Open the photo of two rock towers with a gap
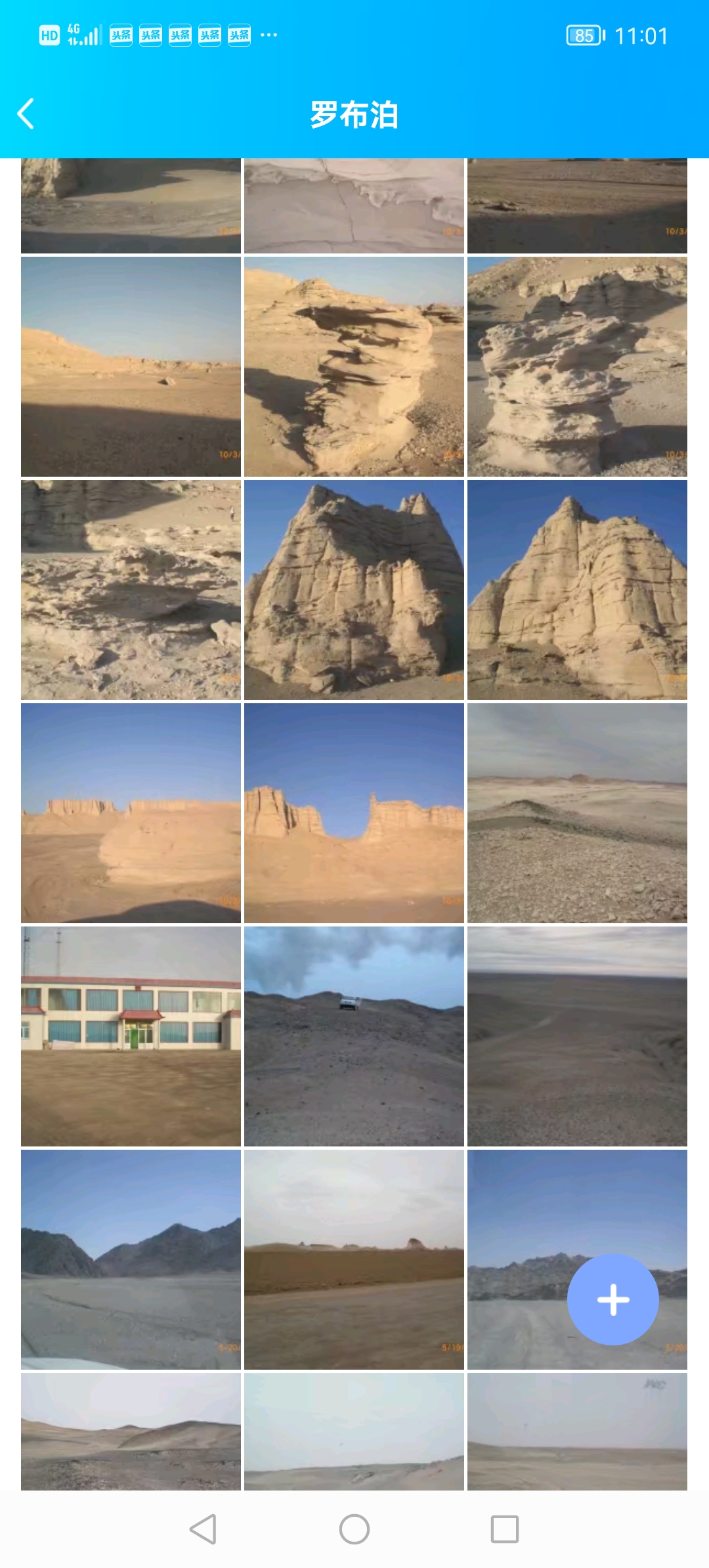 point(354,813)
